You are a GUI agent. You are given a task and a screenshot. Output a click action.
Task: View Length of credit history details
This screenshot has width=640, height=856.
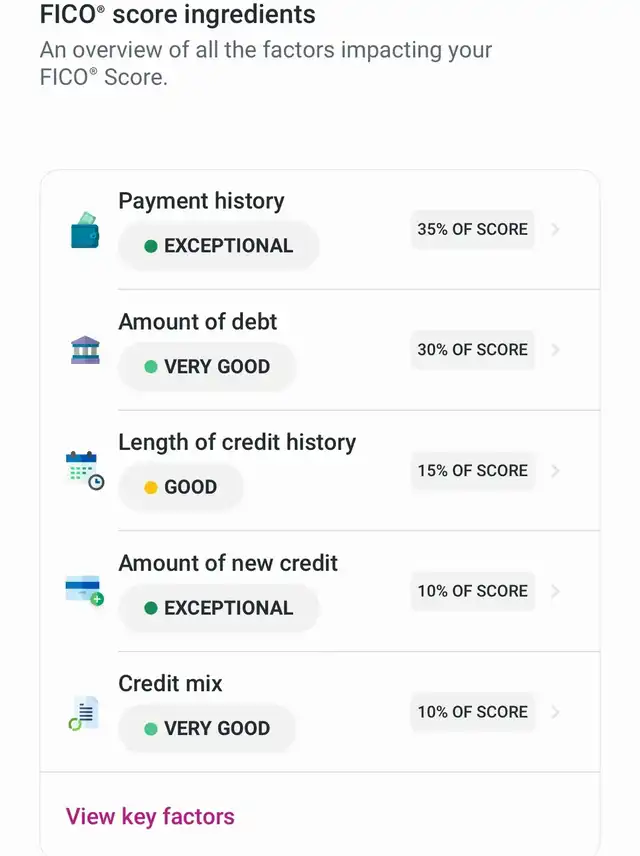(320, 471)
